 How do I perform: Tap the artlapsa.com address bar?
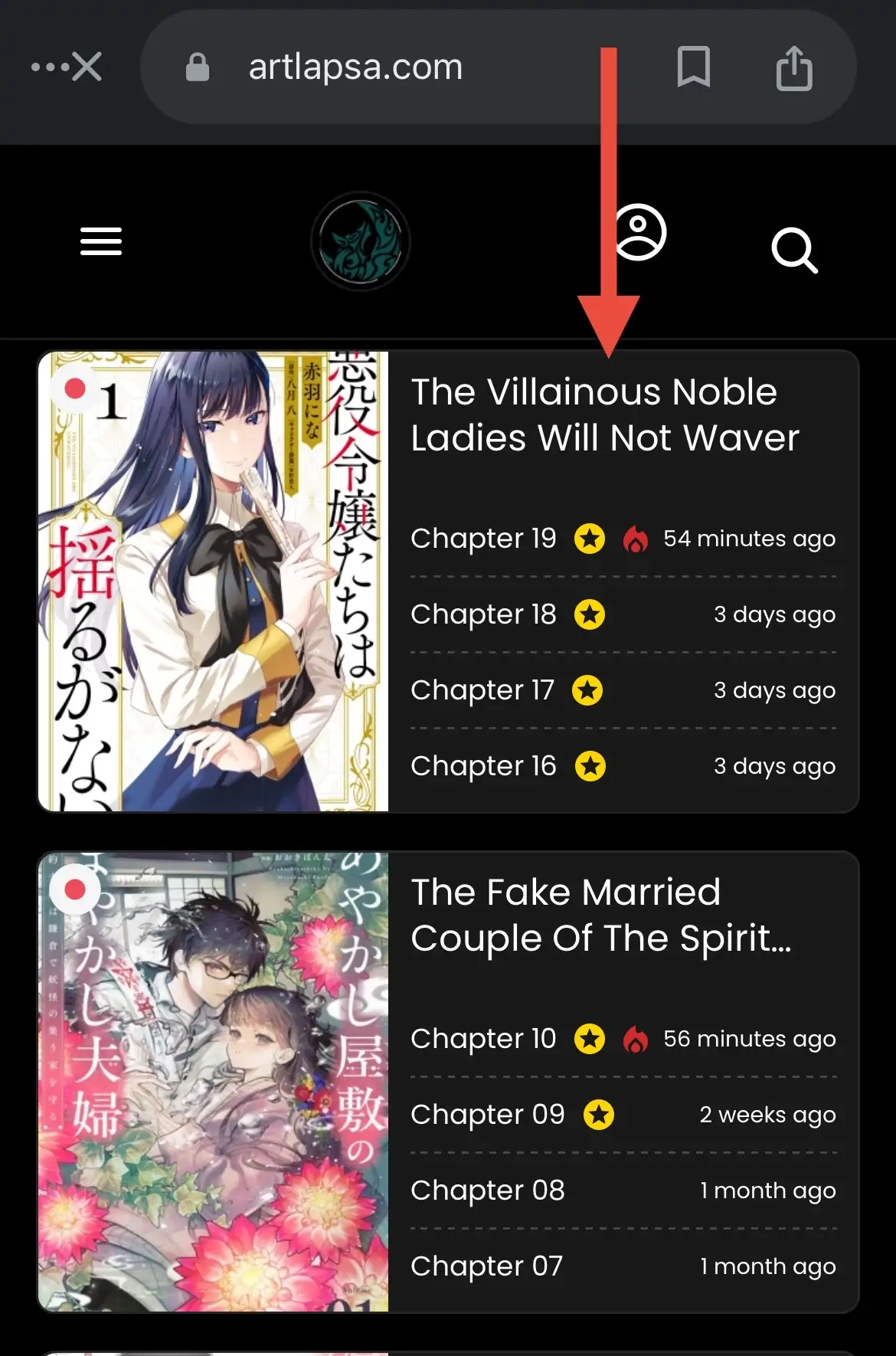[355, 67]
